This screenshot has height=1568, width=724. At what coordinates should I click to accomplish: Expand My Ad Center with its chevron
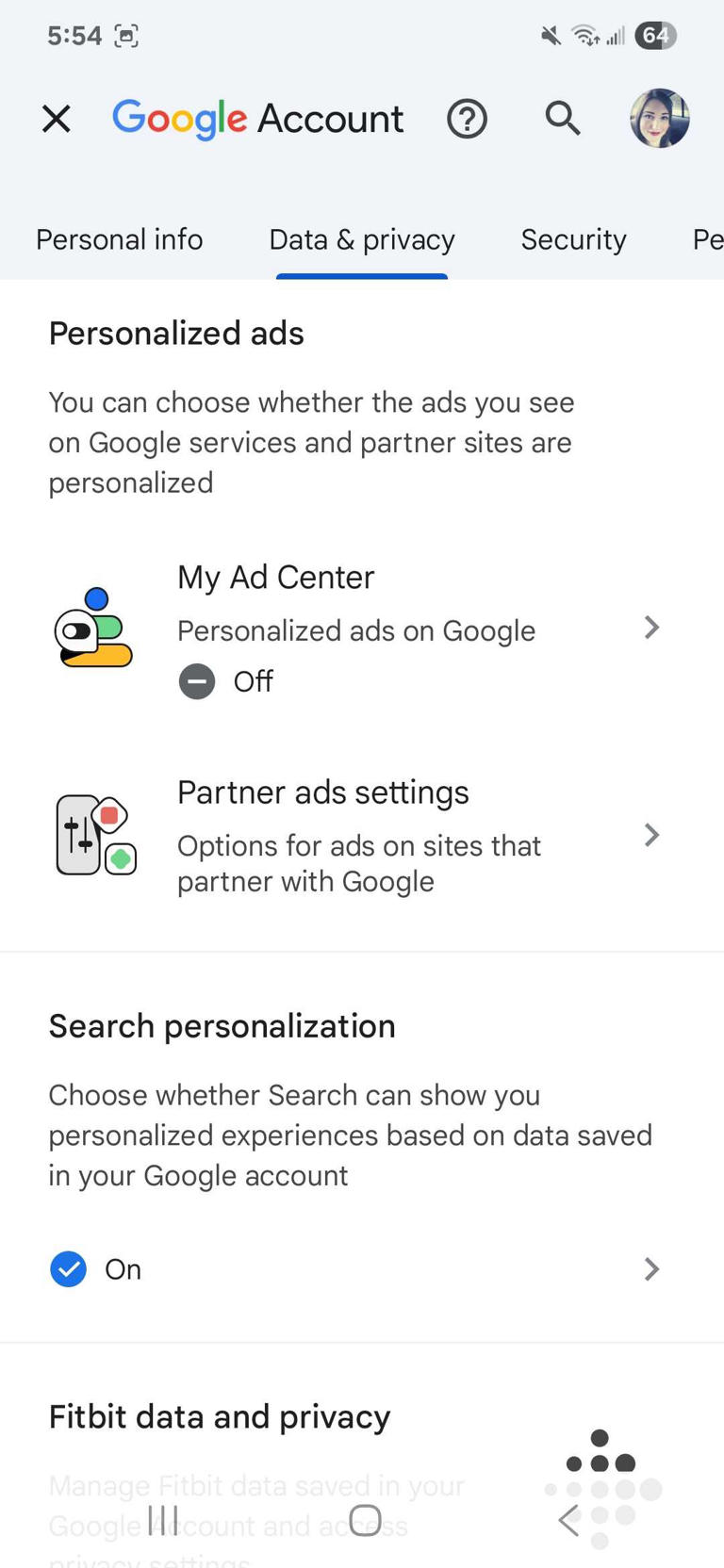[651, 628]
